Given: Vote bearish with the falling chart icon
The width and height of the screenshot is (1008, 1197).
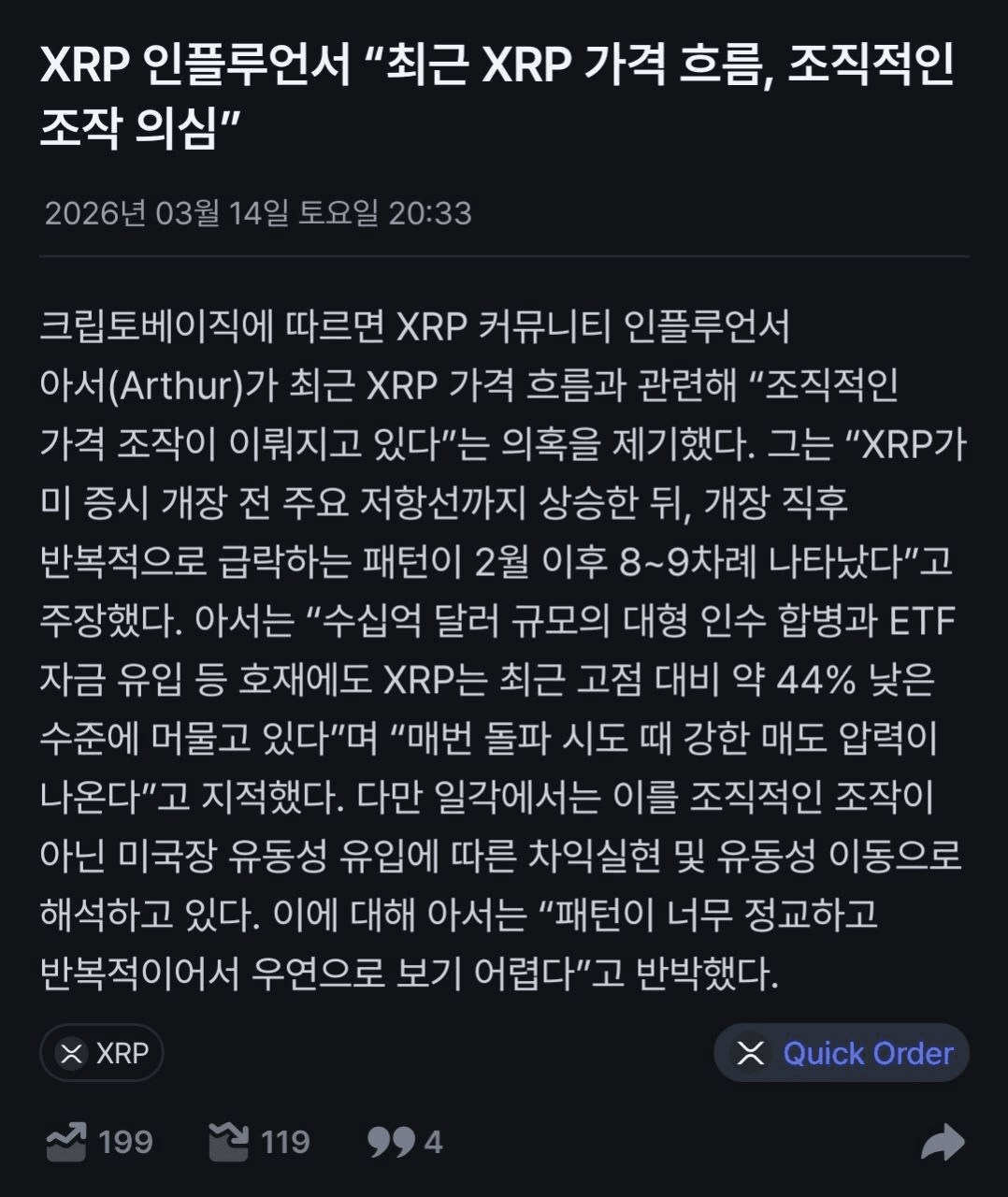Looking at the screenshot, I should point(229,1142).
